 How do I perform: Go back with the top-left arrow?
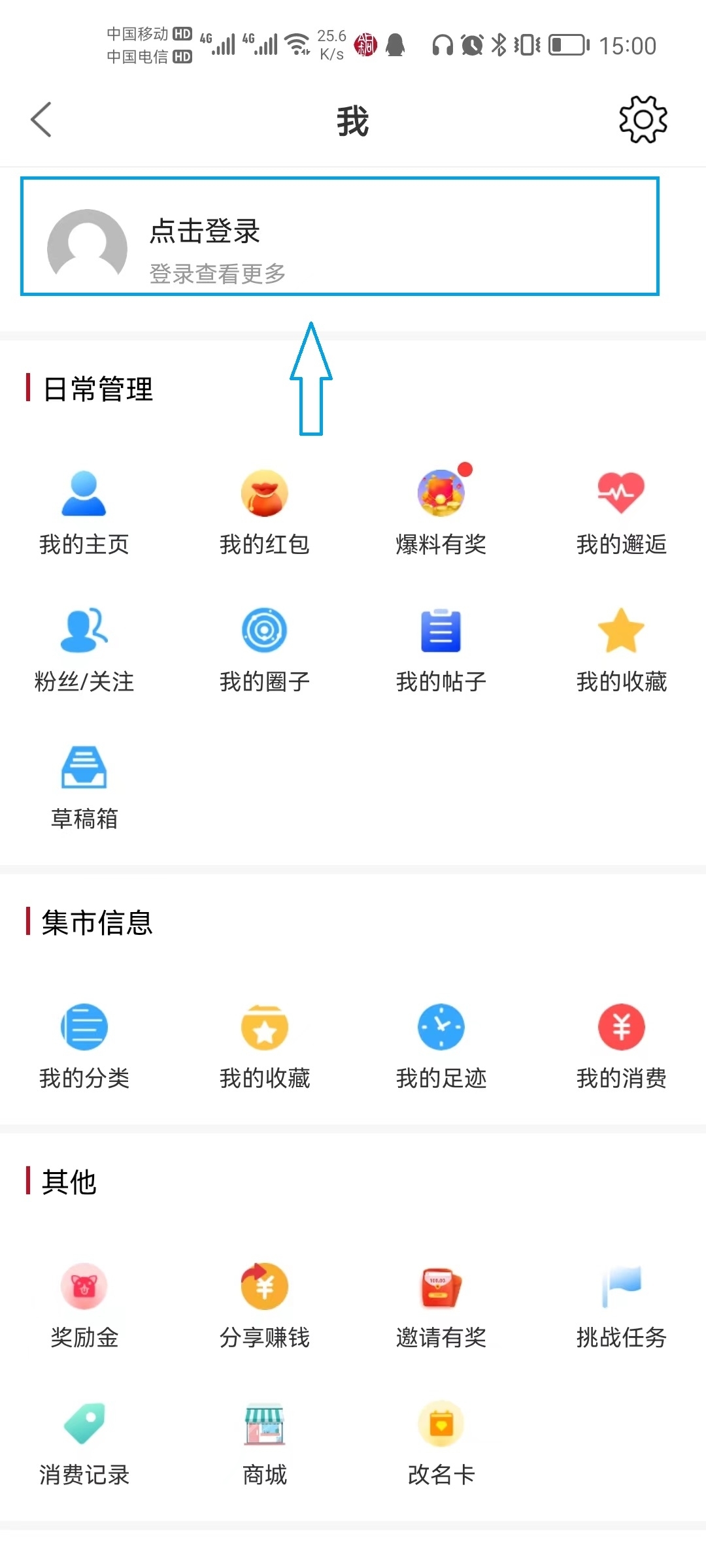(41, 120)
